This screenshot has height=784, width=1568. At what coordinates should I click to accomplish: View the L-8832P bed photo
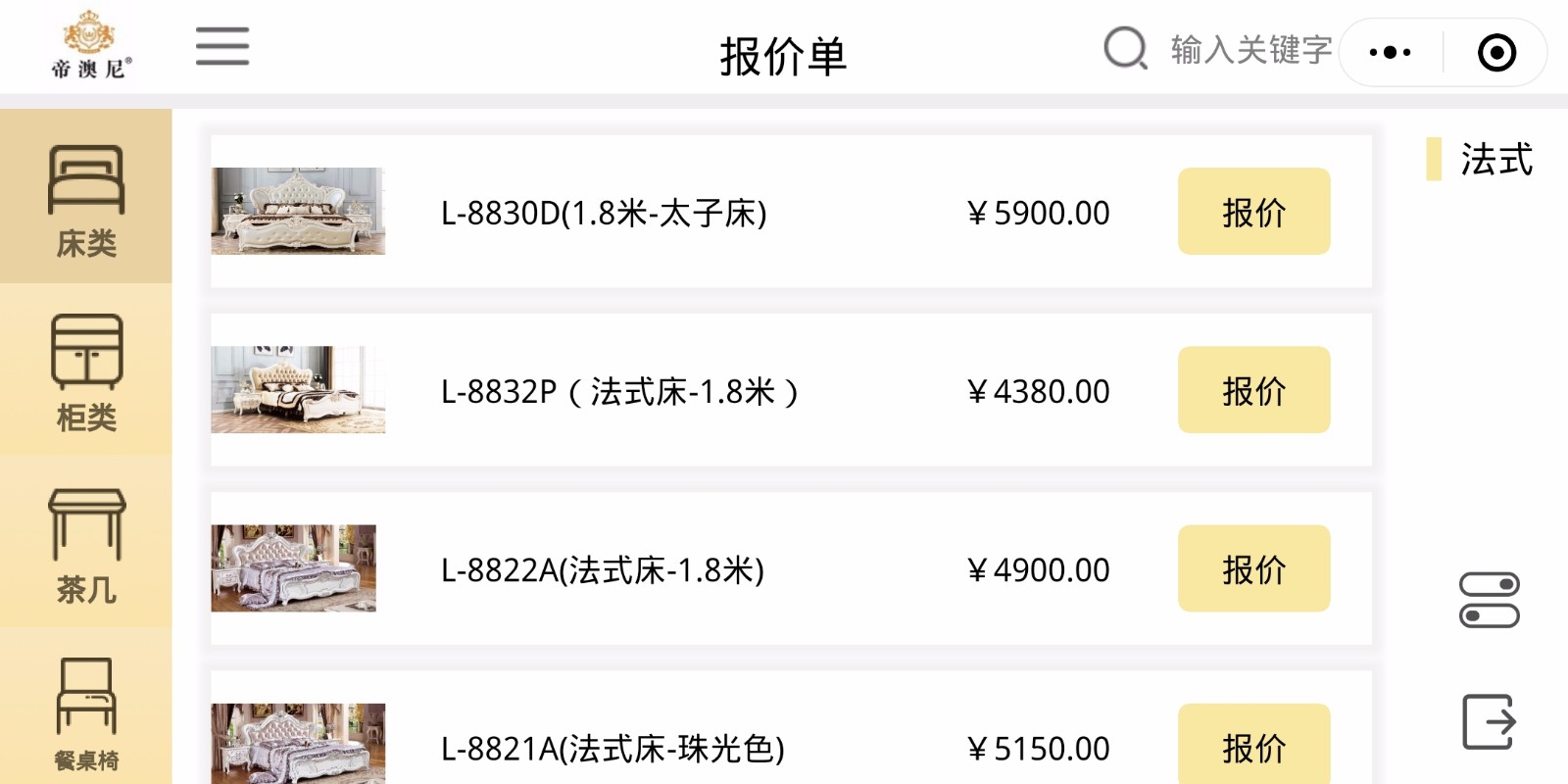pyautogui.click(x=298, y=389)
